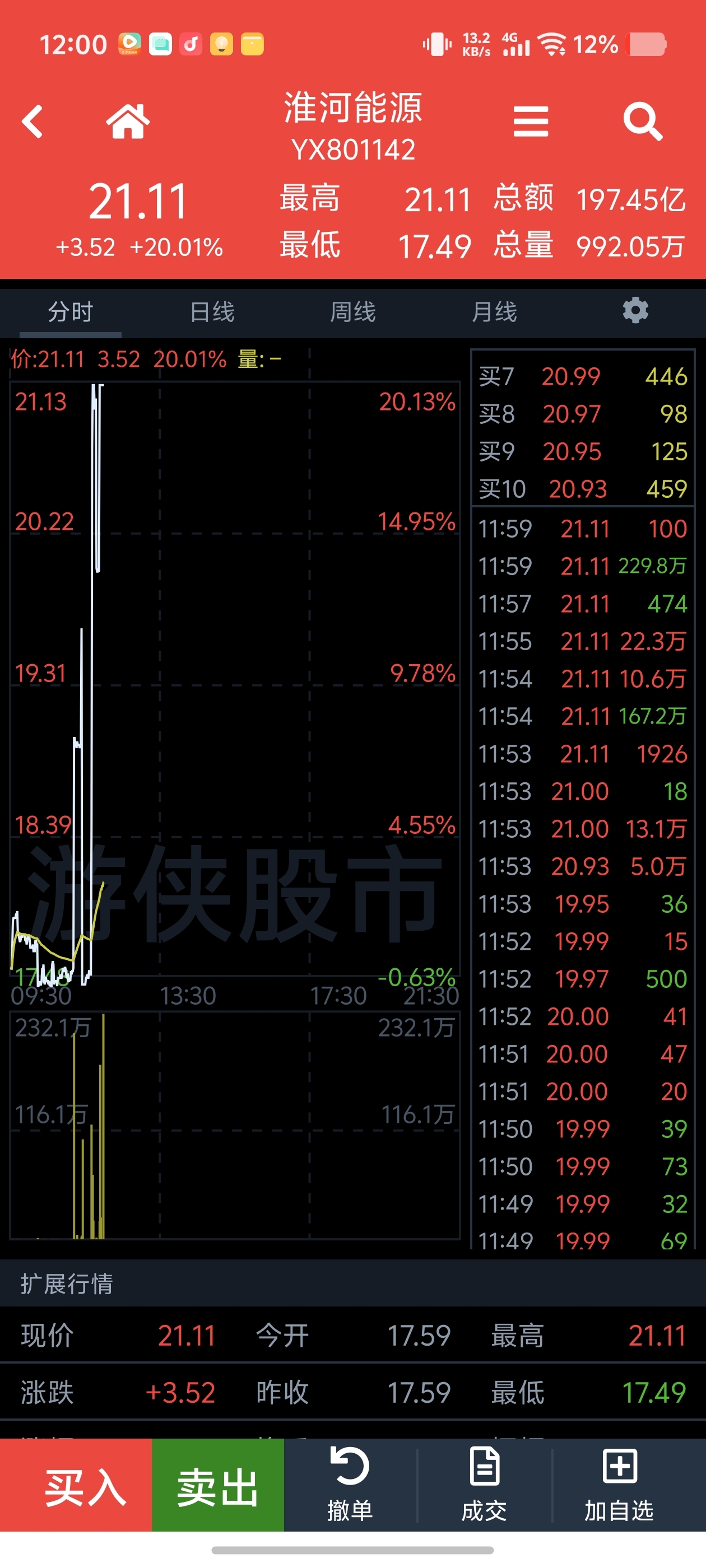Screen dimensions: 706x1568
Task: Switch to the 日线 chart tab
Action: (x=212, y=312)
